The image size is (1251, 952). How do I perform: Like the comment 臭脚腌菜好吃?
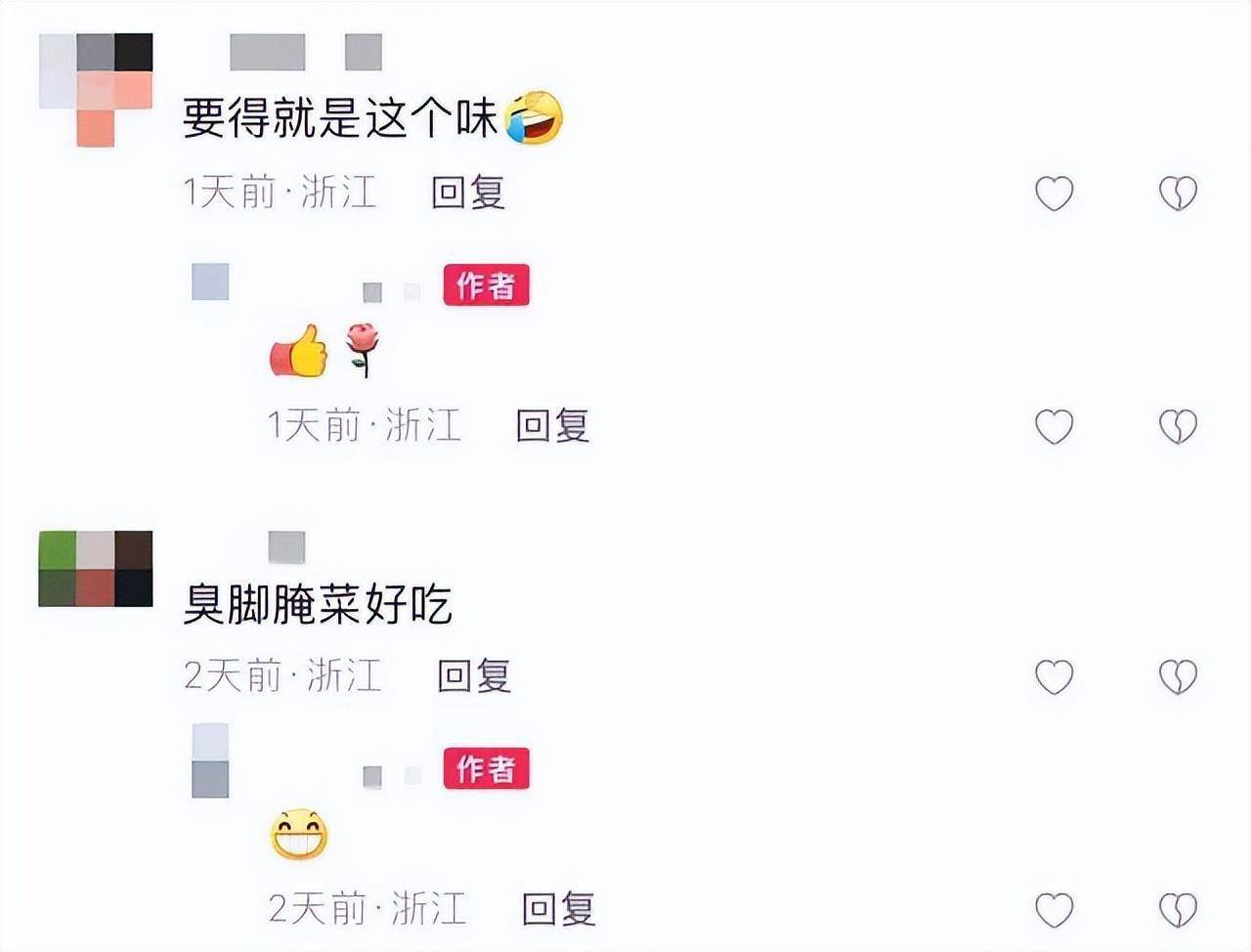(x=1054, y=676)
